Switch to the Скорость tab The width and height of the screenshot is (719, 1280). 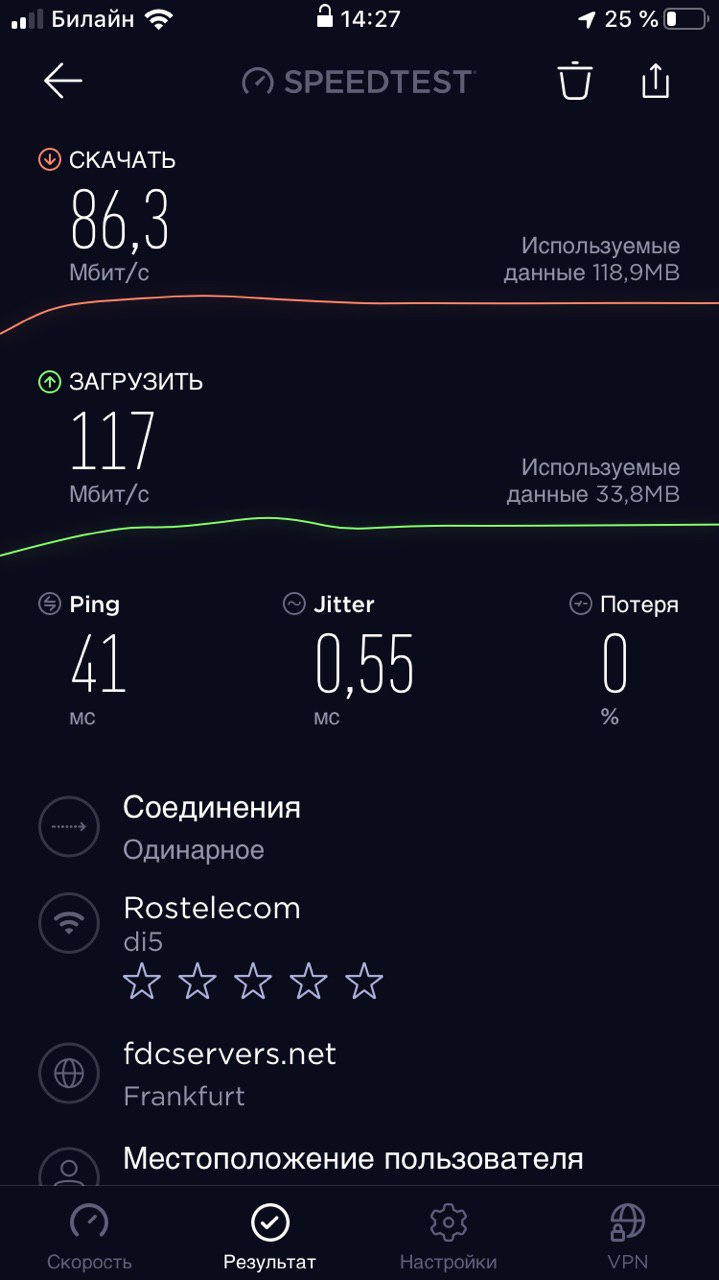(89, 1237)
